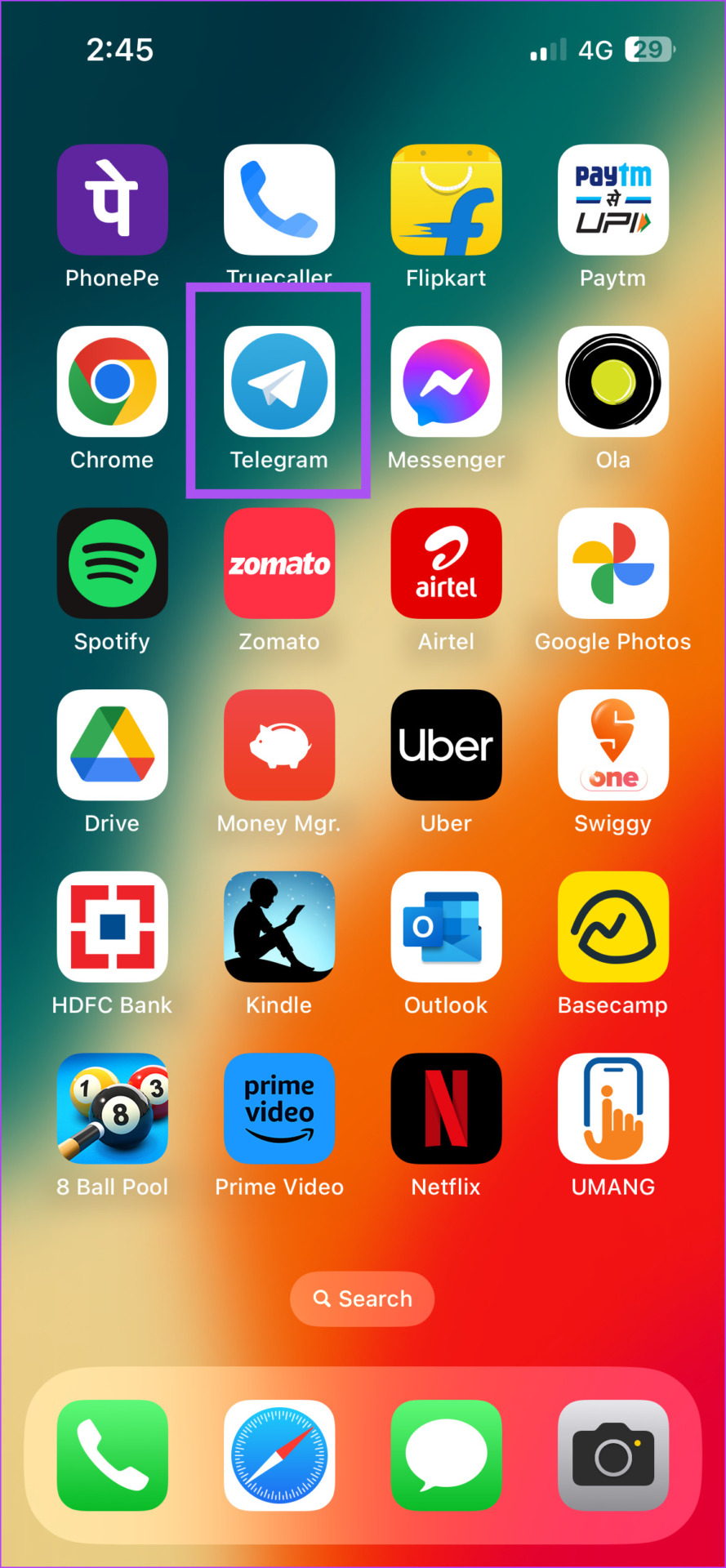726x1568 pixels.
Task: Read books in Kindle
Action: (278, 927)
